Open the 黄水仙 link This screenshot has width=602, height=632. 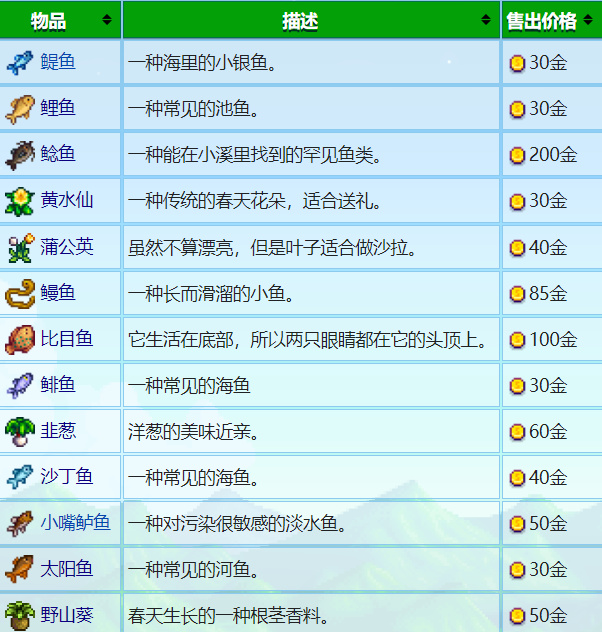coord(67,201)
